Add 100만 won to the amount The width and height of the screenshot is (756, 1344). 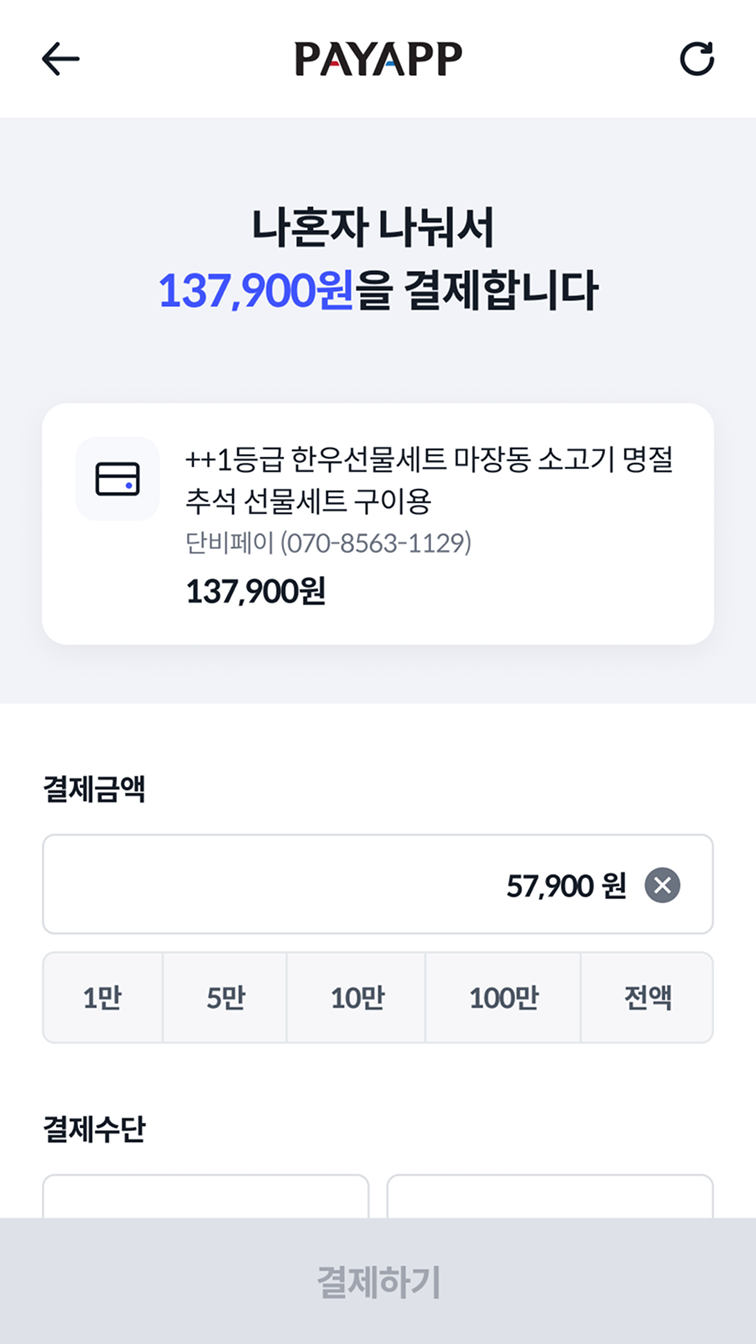pos(502,997)
